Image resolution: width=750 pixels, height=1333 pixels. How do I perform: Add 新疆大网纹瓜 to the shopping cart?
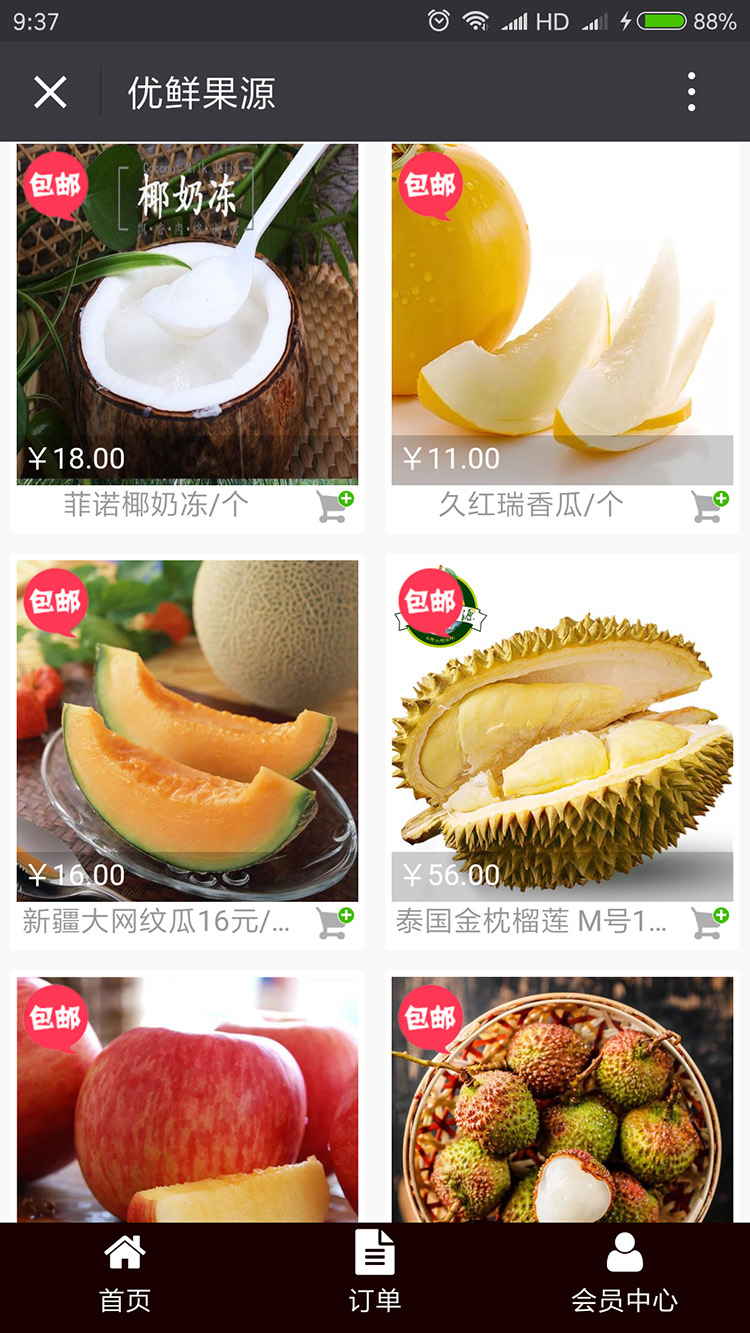332,925
